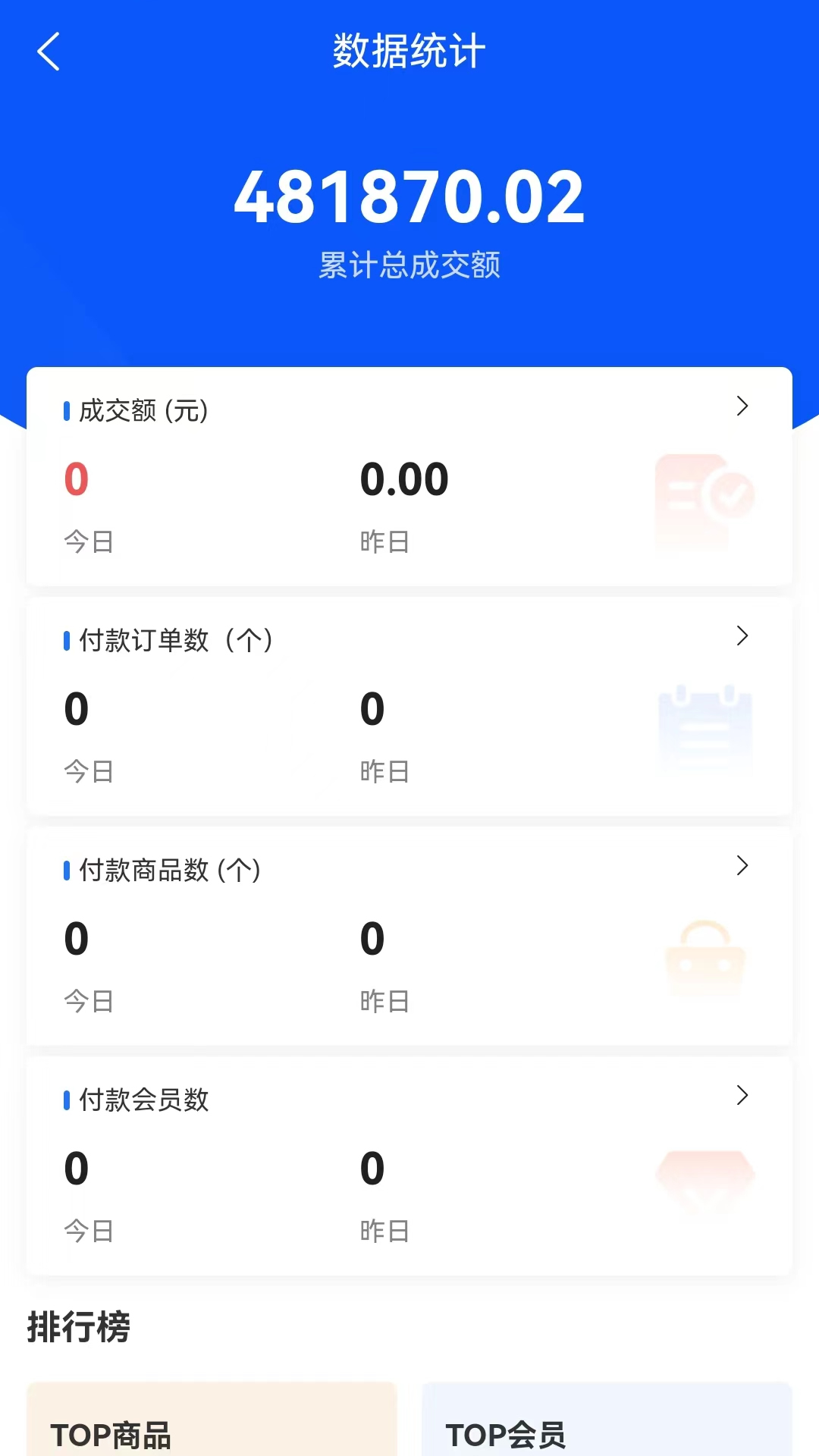
Task: Click today's 0 in the 付款会员数 card
Action: click(75, 1168)
